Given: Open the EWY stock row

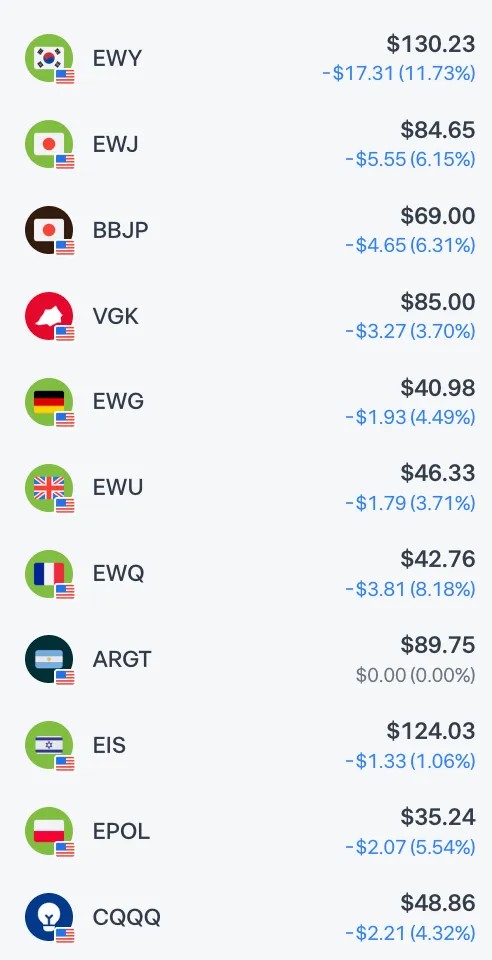Looking at the screenshot, I should point(246,59).
